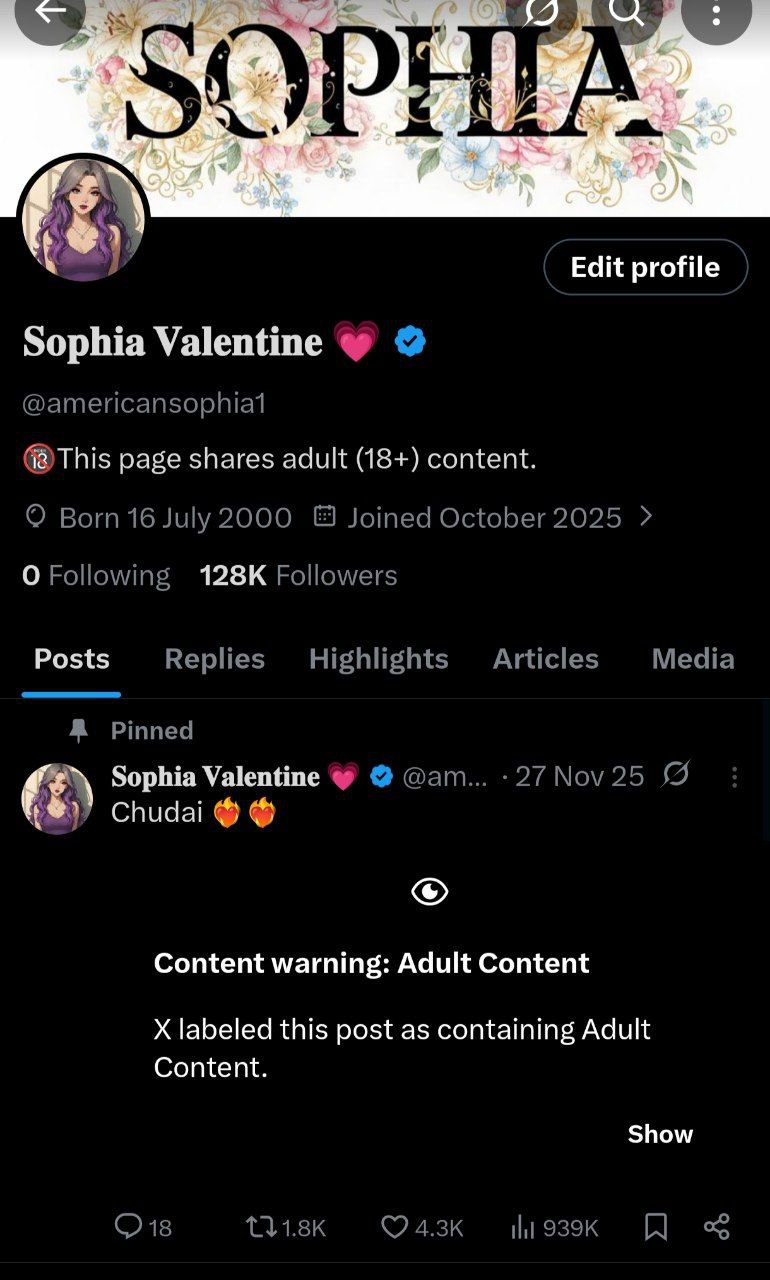View the profile picture

83,220
